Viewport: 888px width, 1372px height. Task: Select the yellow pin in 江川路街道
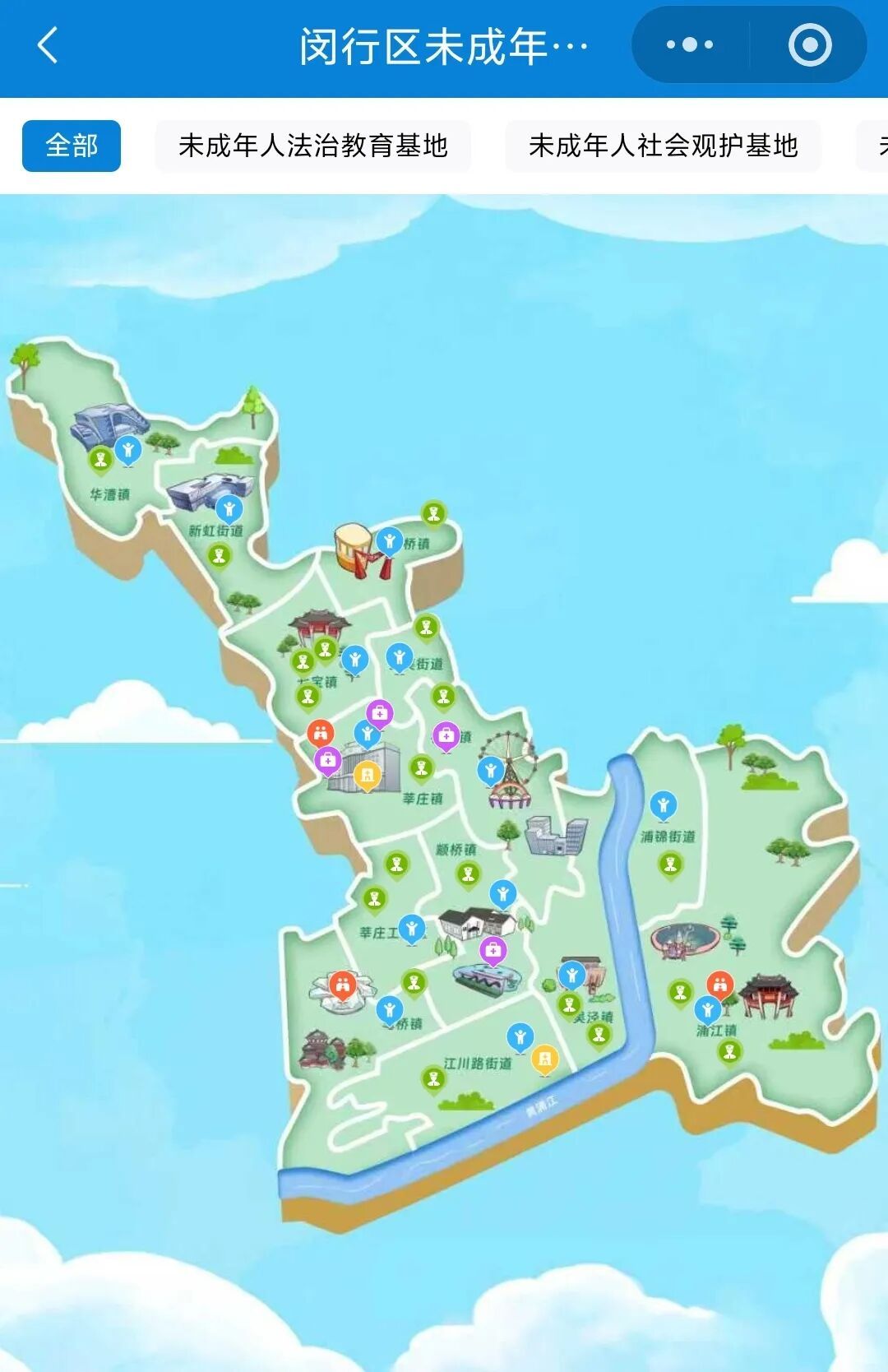pos(544,1058)
